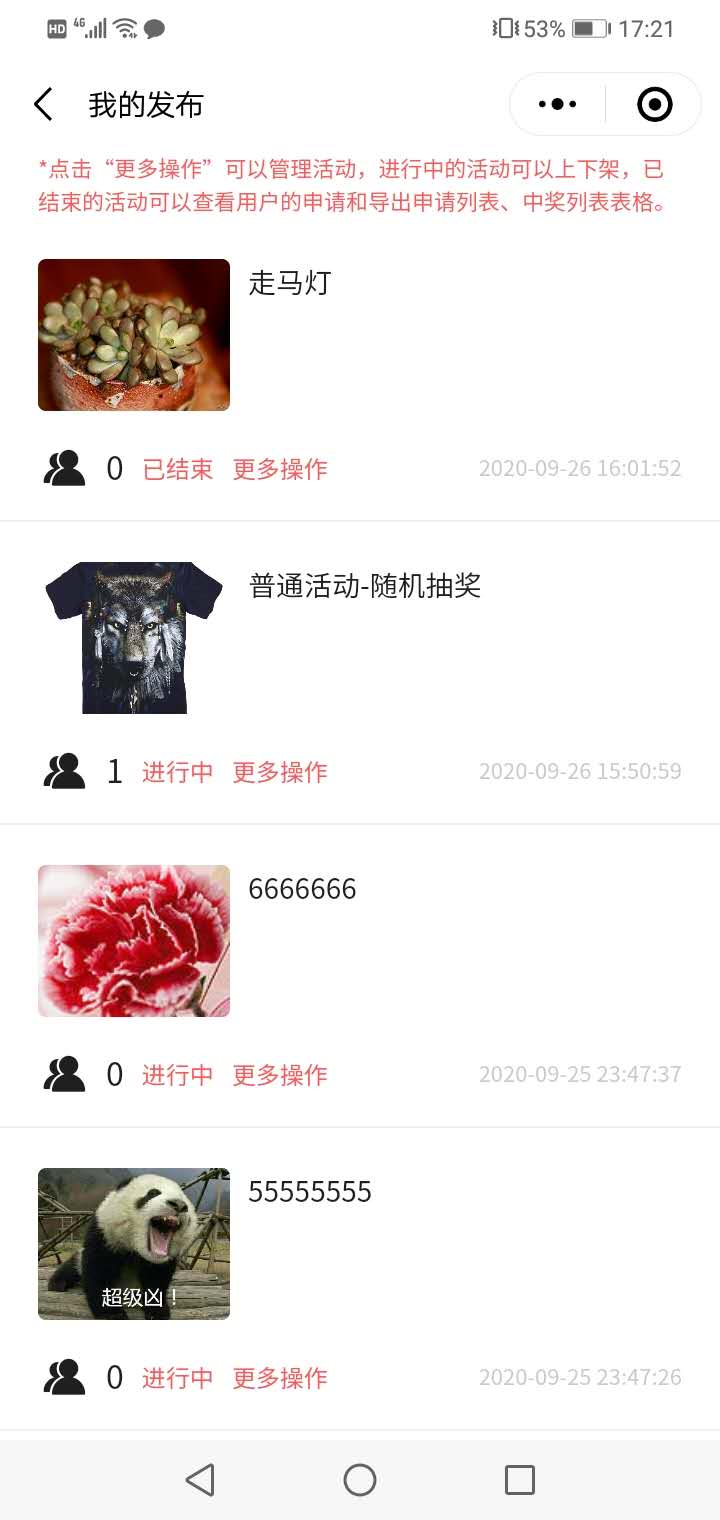The width and height of the screenshot is (720, 1520).
Task: Tap 更多操作 for the 6666666 activity
Action: coord(280,1075)
